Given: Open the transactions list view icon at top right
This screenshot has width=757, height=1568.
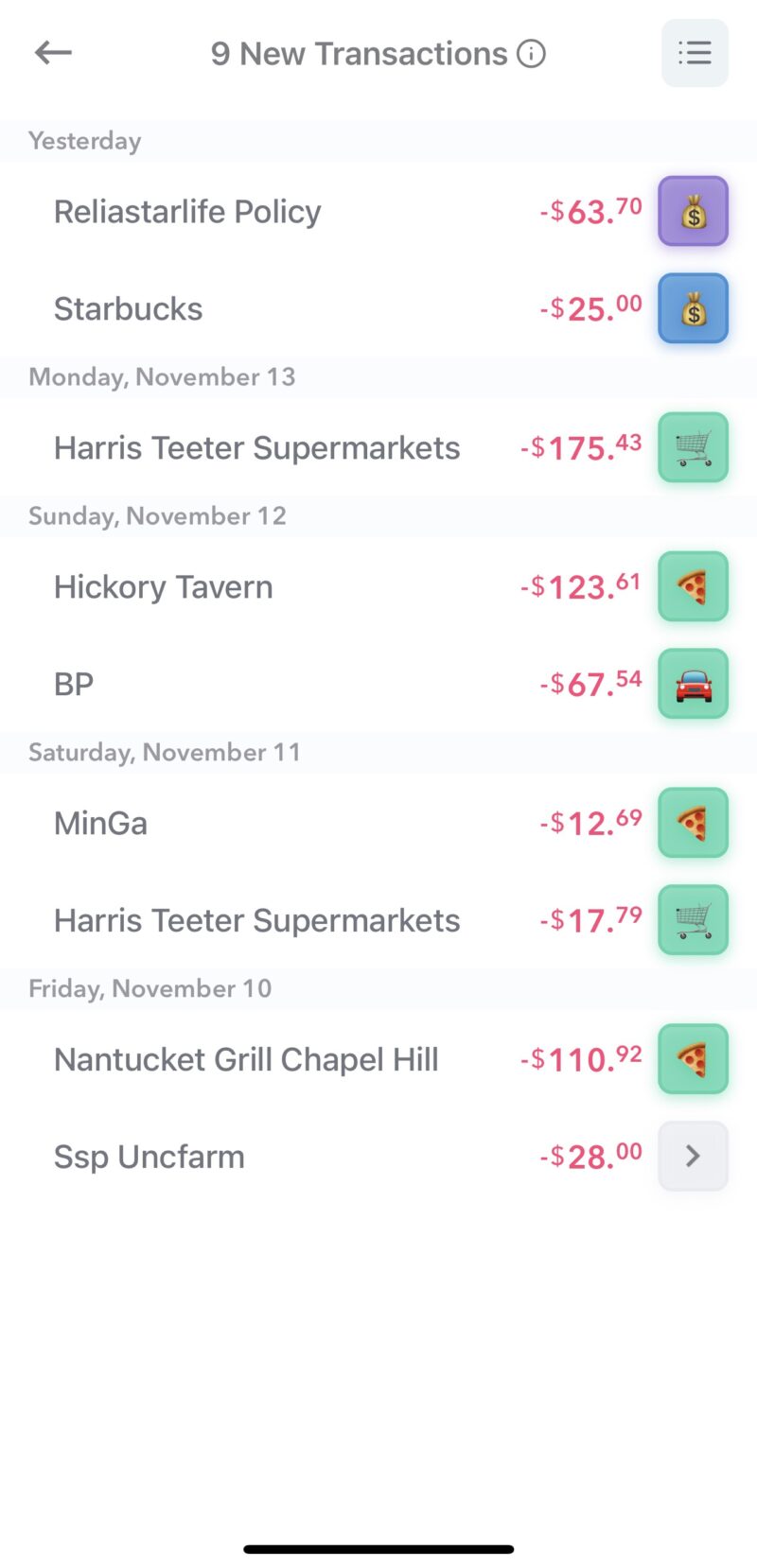Looking at the screenshot, I should point(695,53).
